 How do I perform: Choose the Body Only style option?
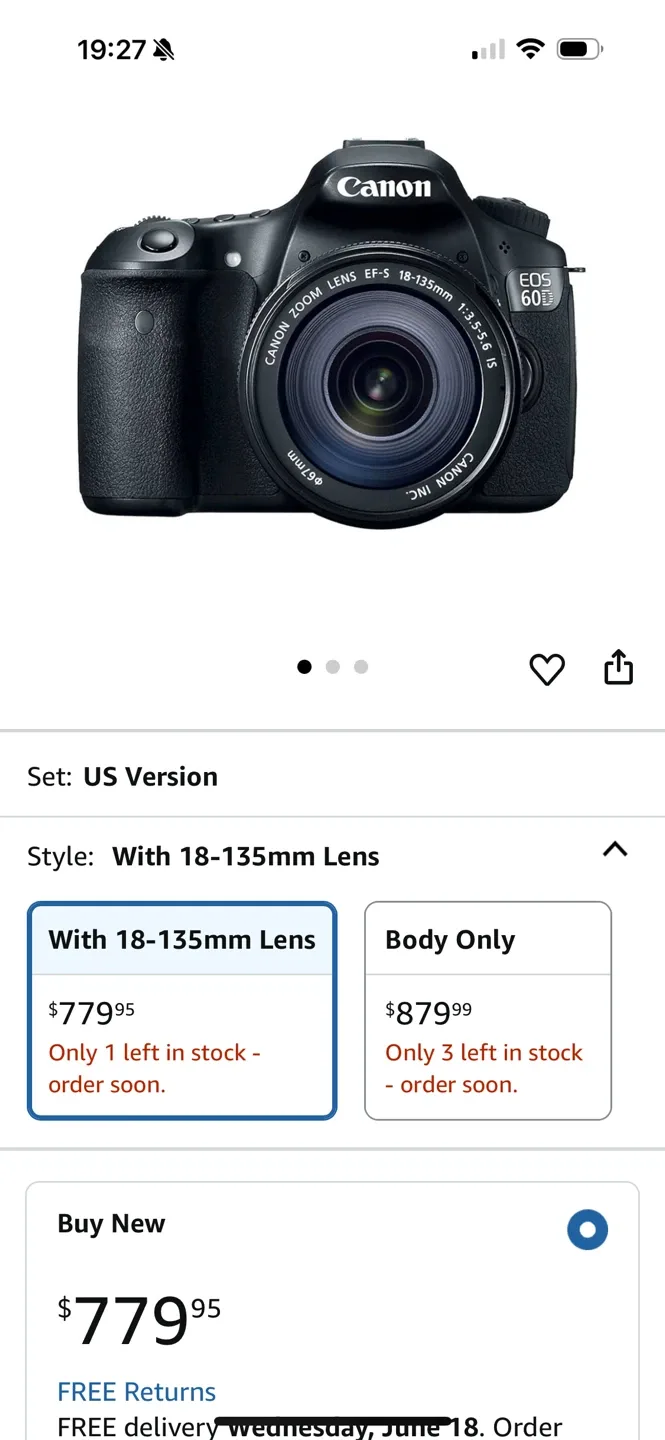(487, 1010)
